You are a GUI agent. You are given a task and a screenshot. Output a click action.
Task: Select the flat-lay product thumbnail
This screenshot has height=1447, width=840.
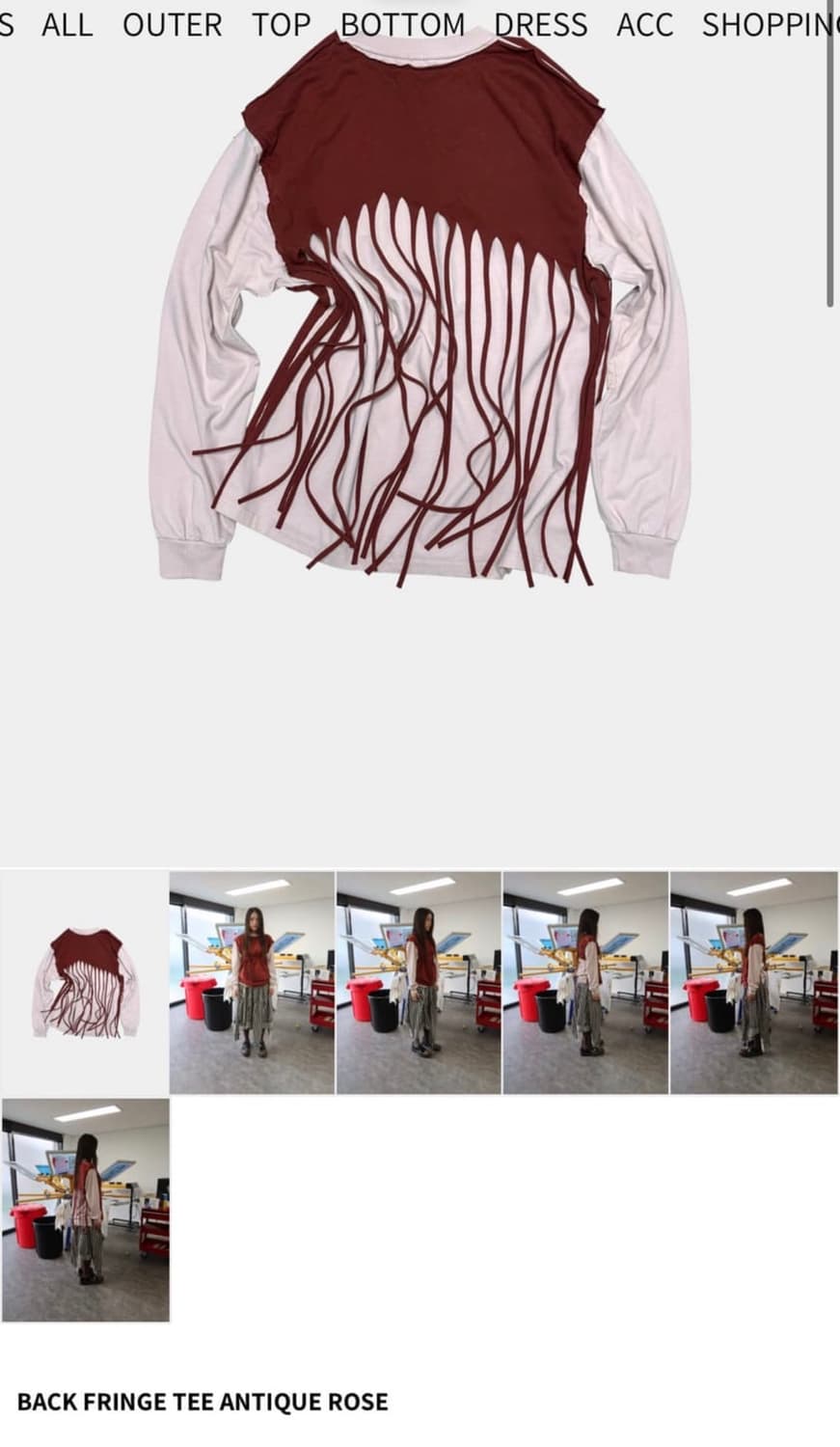pos(85,980)
